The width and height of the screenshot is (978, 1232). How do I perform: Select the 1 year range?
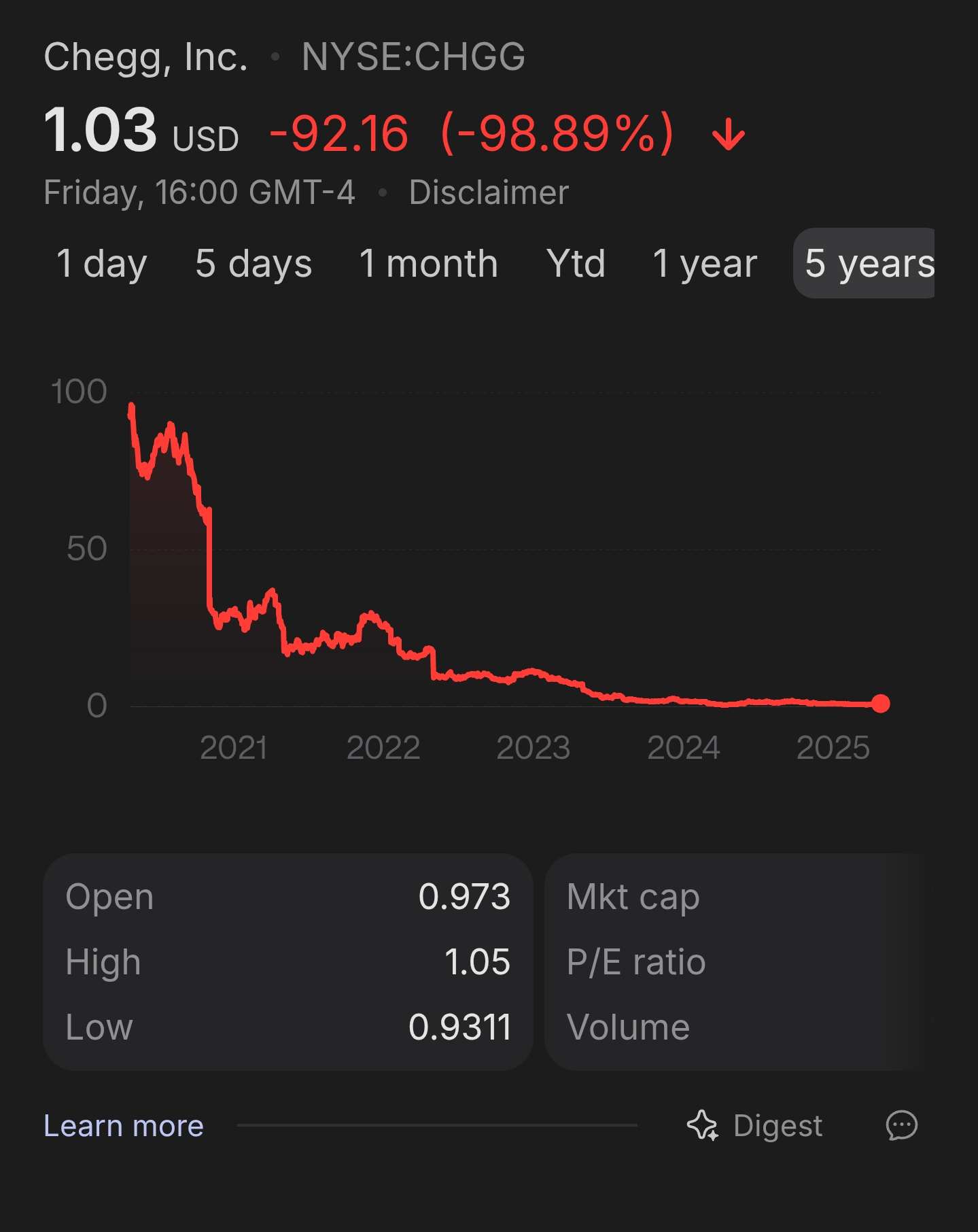[x=705, y=264]
